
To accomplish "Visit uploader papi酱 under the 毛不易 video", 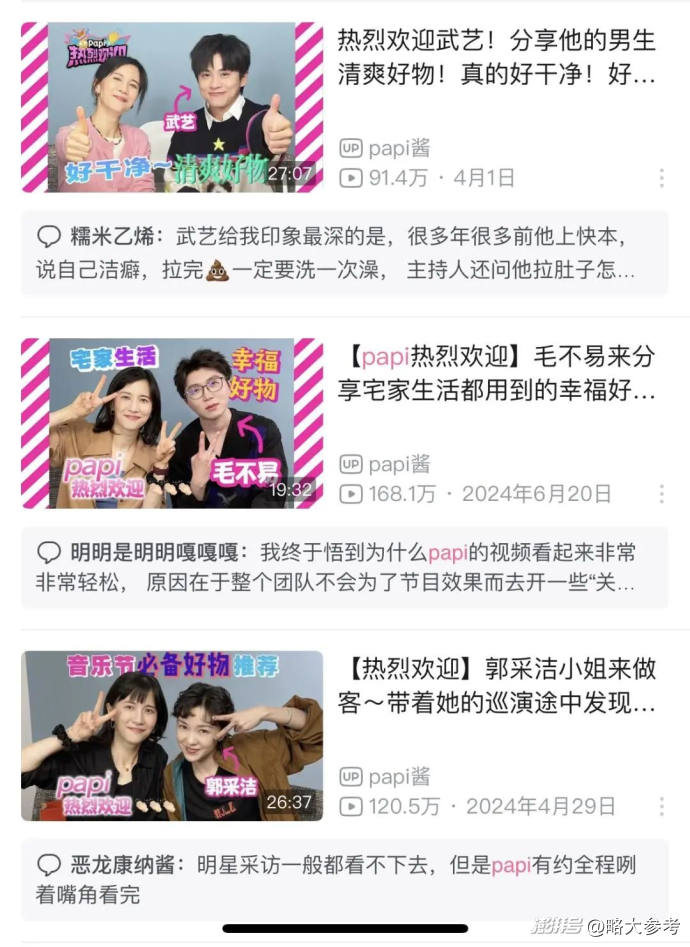I will pos(385,463).
